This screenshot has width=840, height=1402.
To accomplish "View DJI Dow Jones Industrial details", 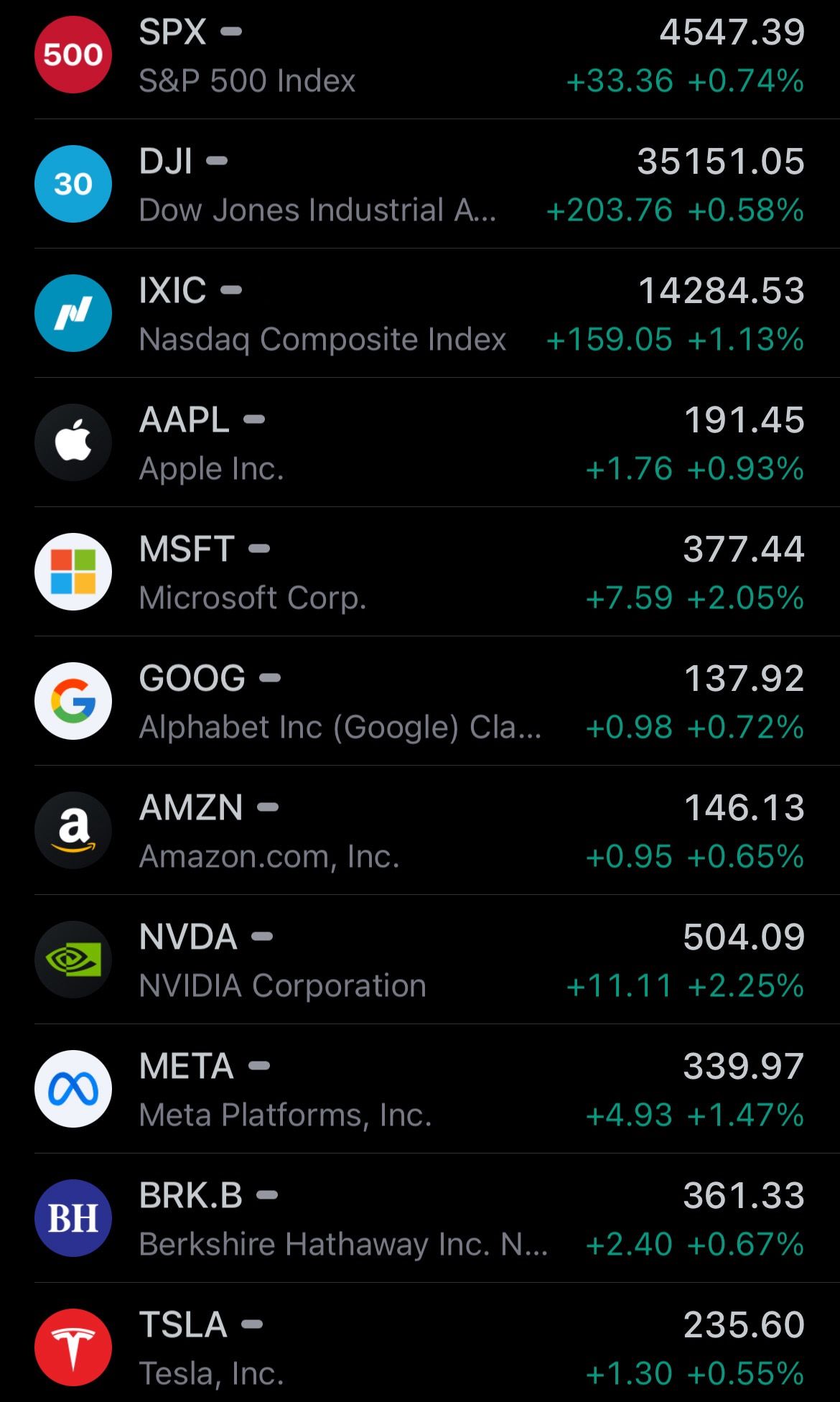I will (420, 185).
